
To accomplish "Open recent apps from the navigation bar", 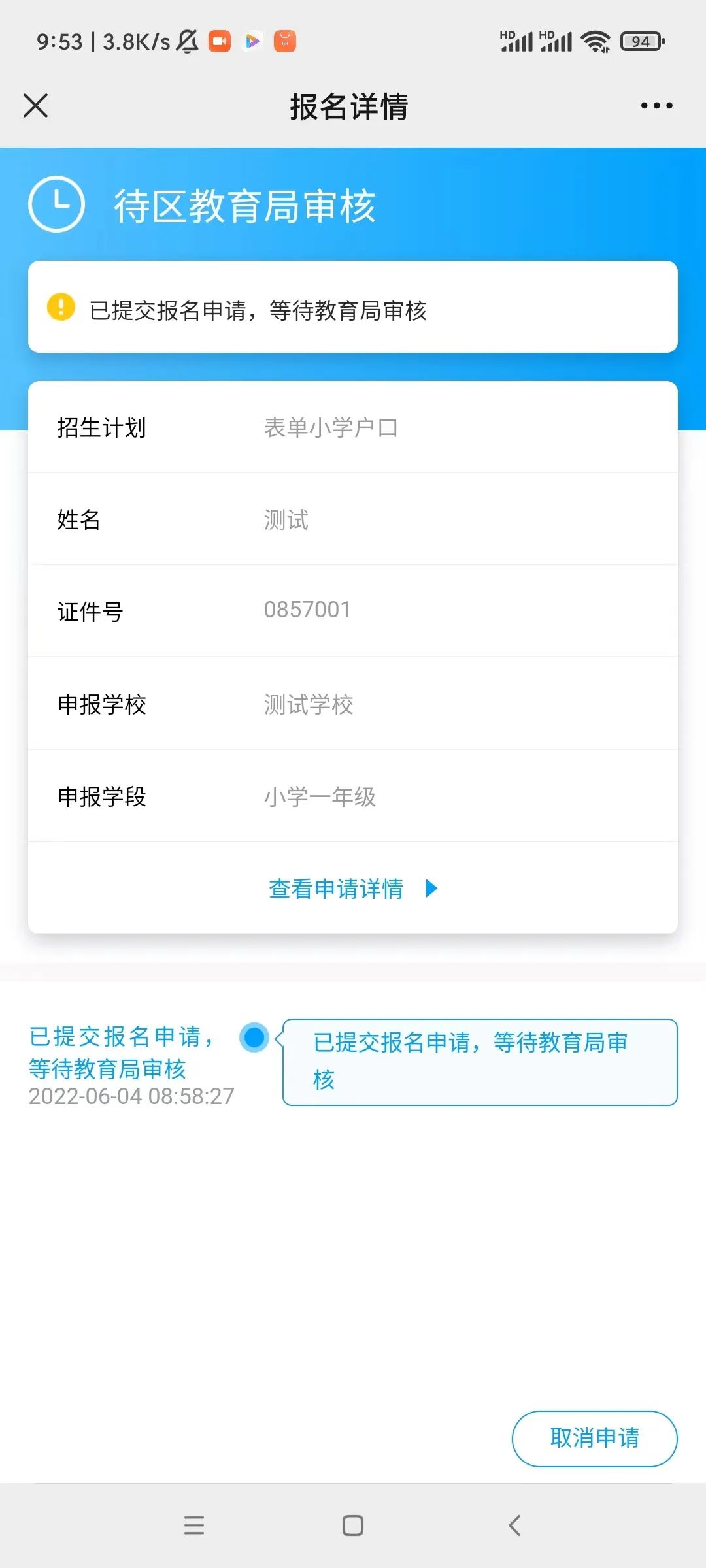I will pos(194,1526).
